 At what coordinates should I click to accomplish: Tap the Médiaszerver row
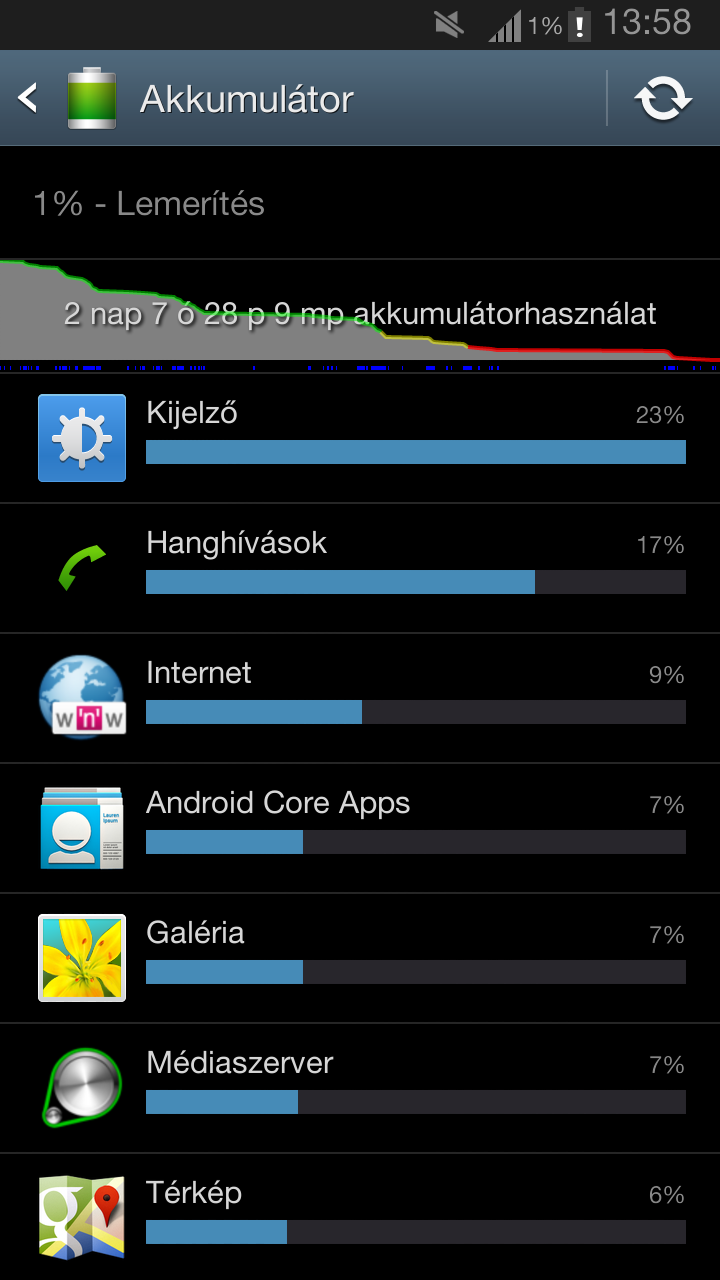click(360, 1088)
